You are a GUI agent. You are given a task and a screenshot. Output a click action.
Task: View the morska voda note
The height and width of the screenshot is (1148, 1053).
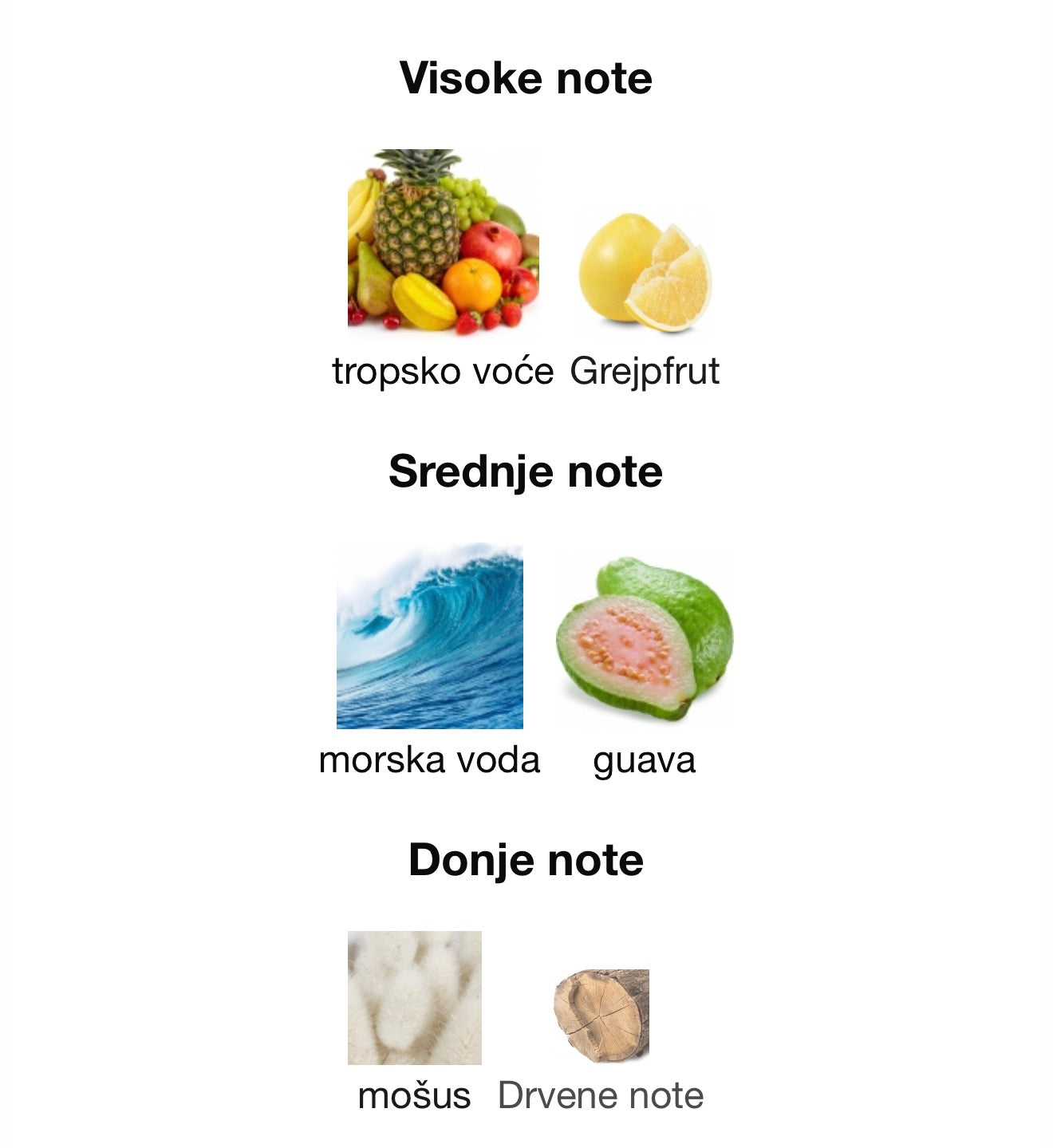(x=429, y=636)
